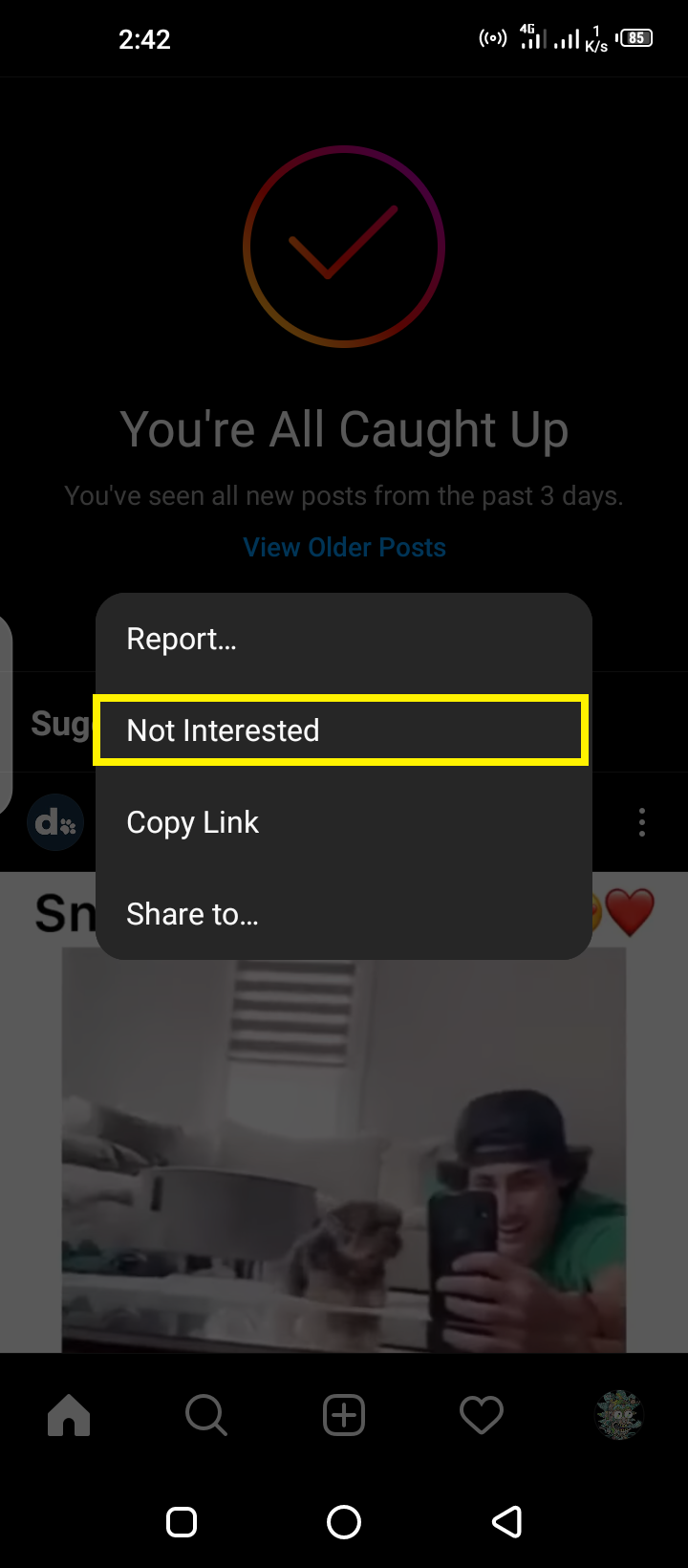Go to the system home screen
Image resolution: width=688 pixels, height=1568 pixels.
(x=344, y=1521)
